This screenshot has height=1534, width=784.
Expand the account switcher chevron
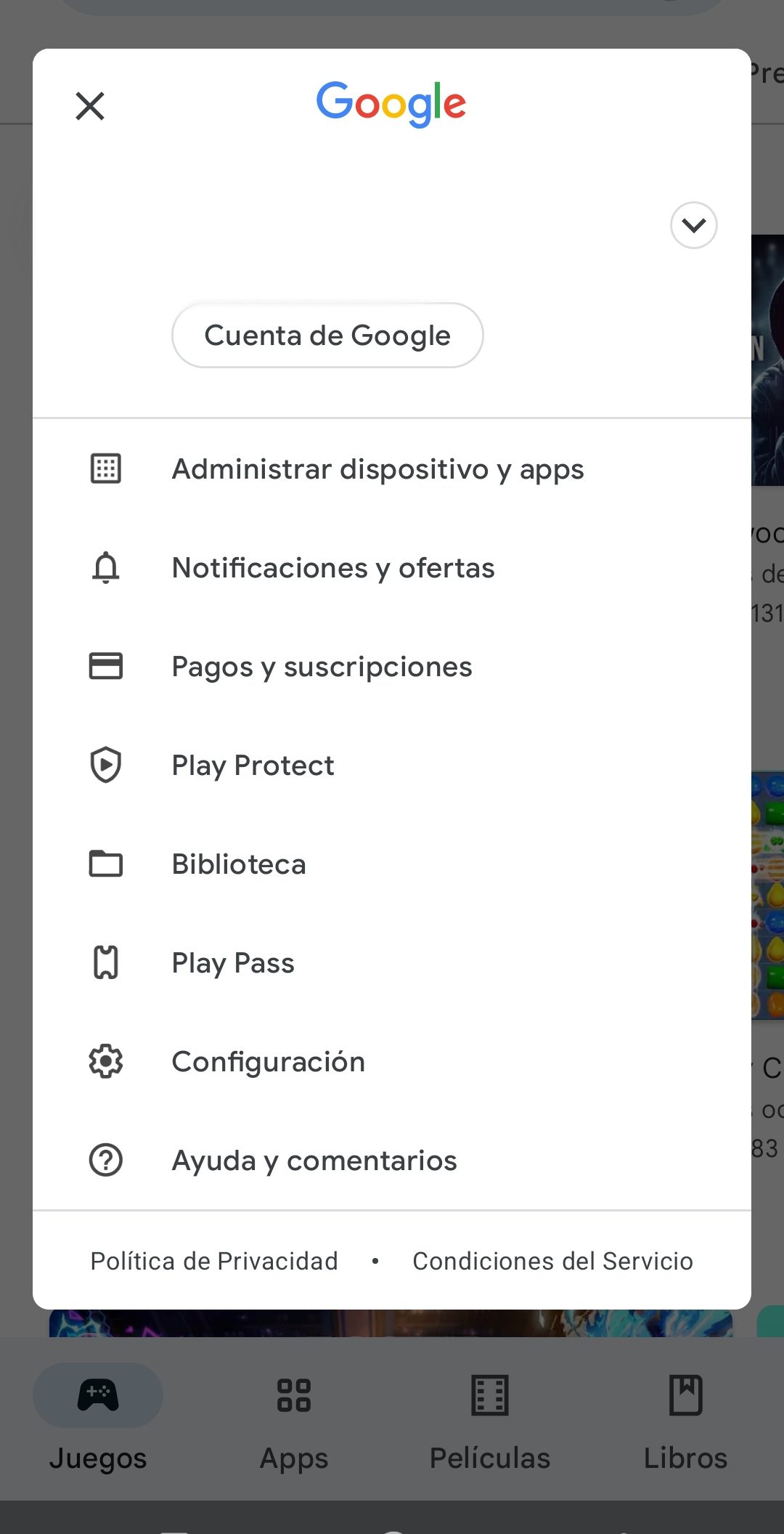693,225
